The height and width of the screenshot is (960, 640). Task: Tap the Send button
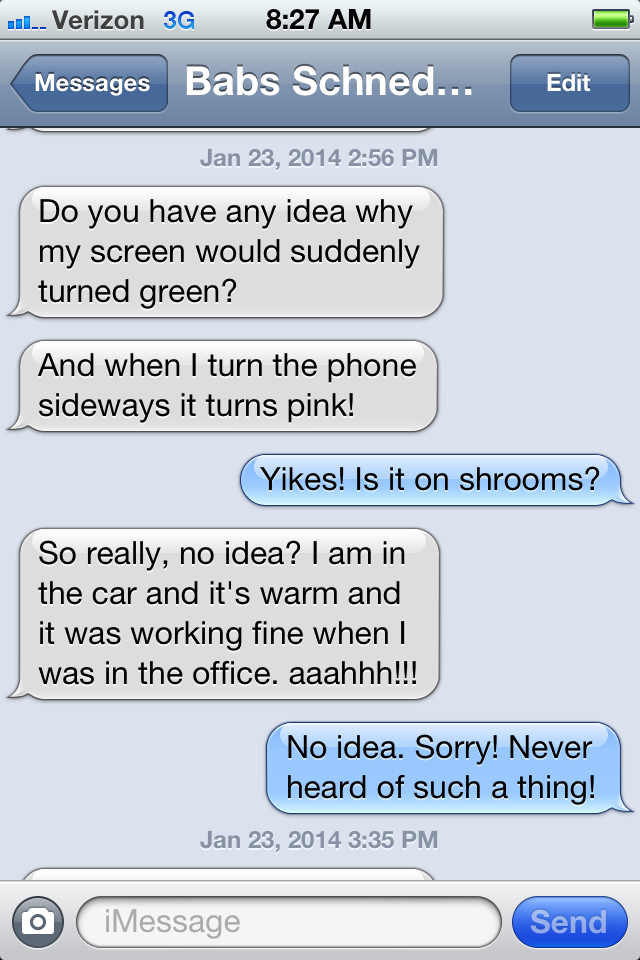568,921
